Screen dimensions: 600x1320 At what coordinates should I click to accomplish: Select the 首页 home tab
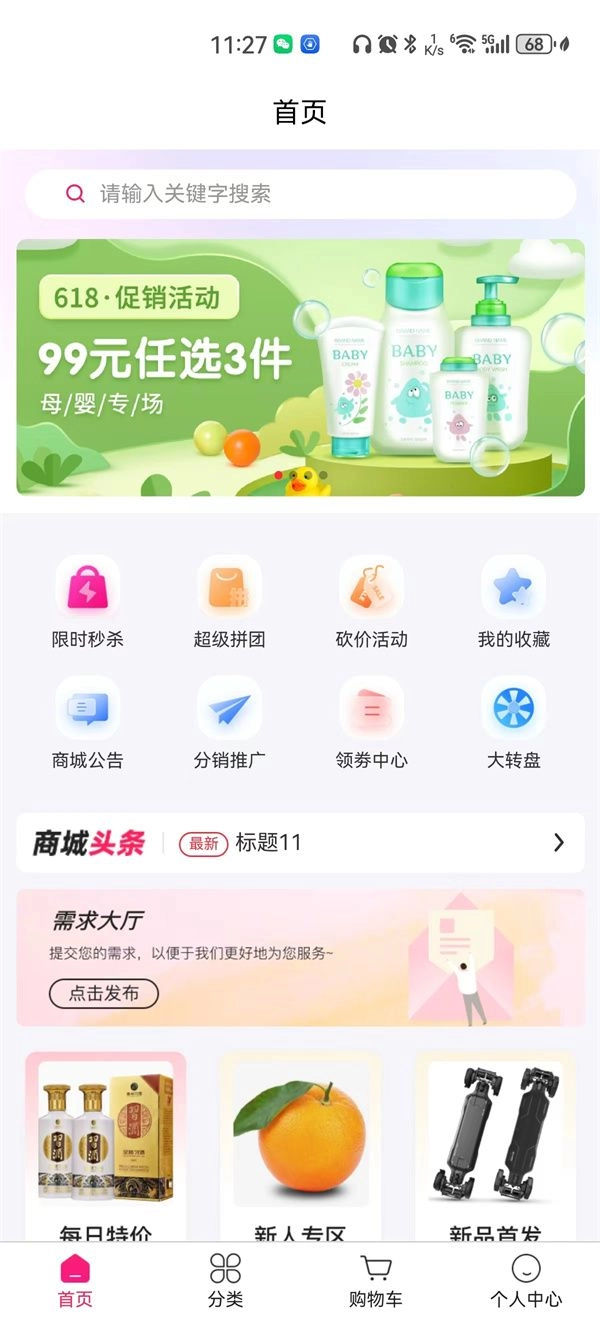click(76, 1281)
